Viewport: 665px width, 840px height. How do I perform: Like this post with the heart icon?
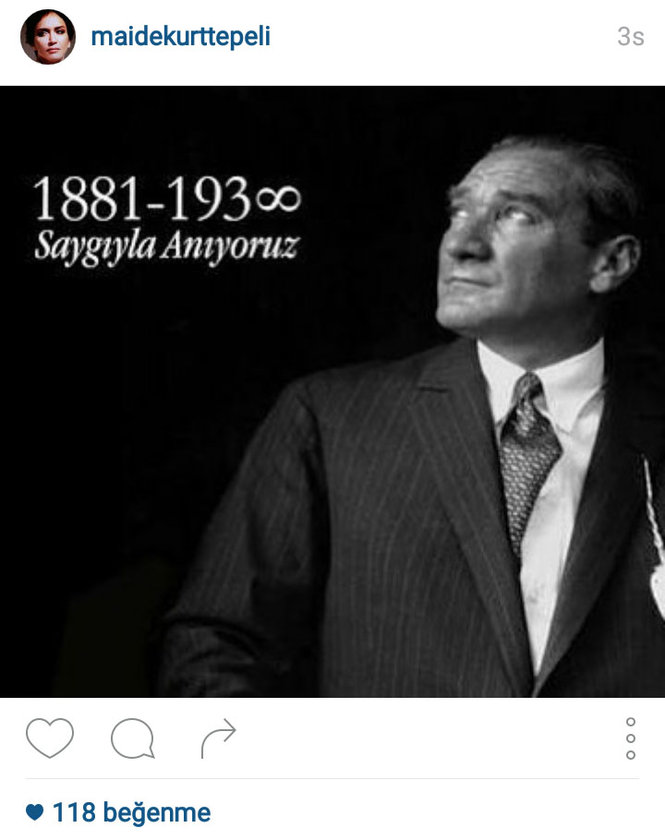click(x=49, y=739)
